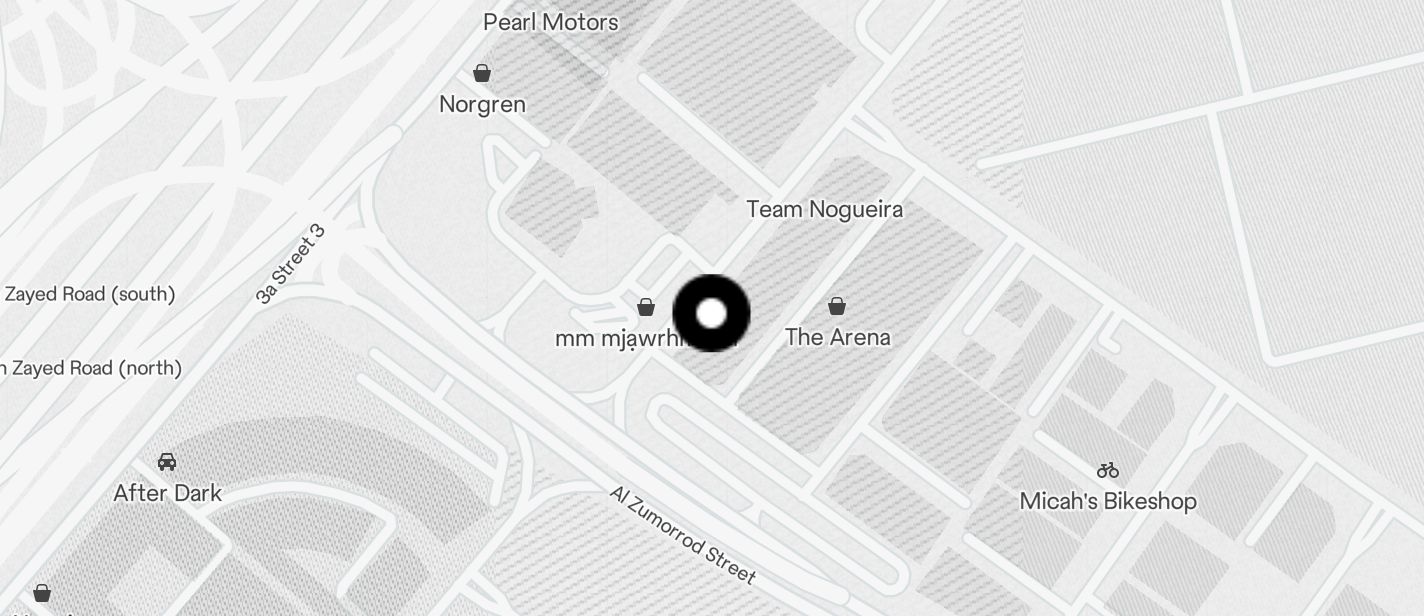Select The Arena shop marker
Image resolution: width=1424 pixels, height=616 pixels.
pos(837,306)
